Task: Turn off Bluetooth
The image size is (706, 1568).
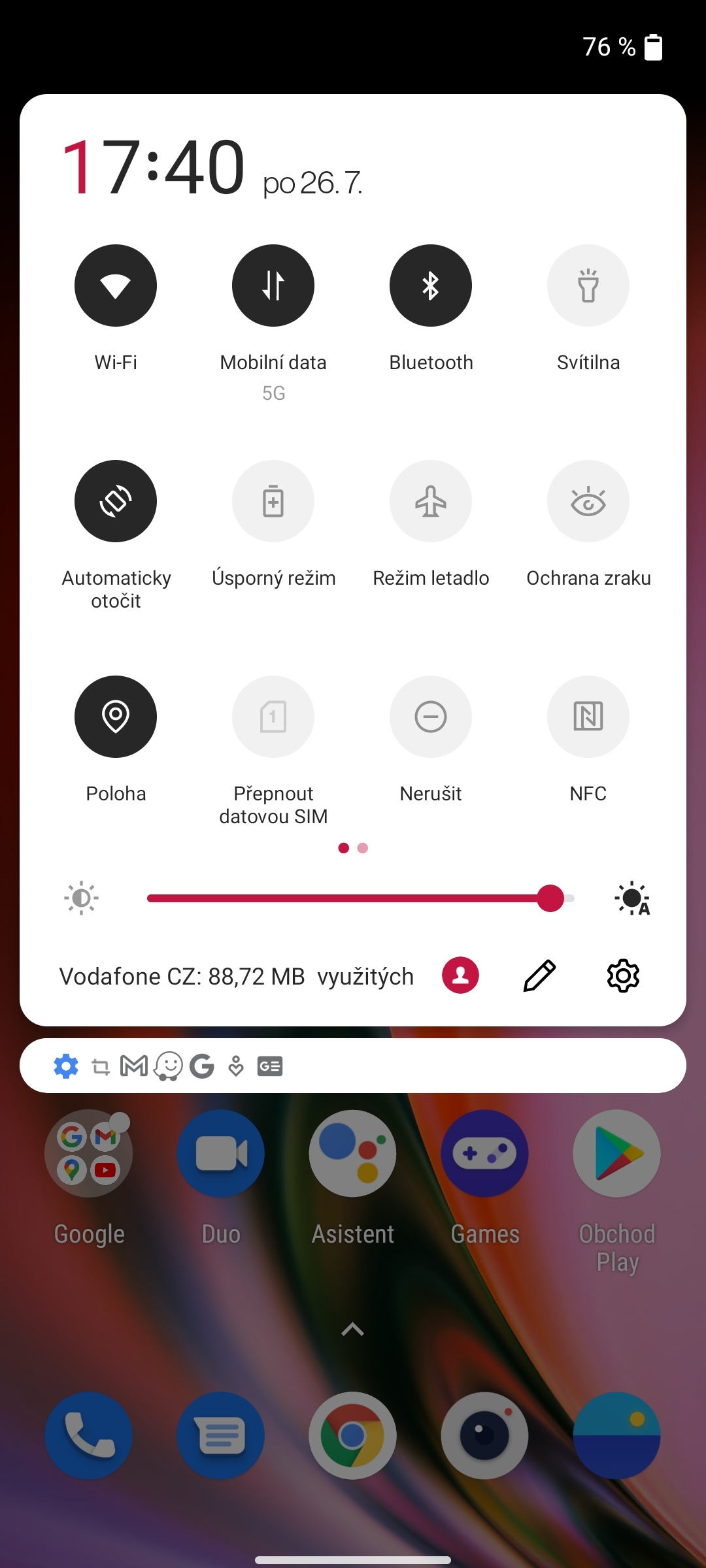Action: [430, 286]
